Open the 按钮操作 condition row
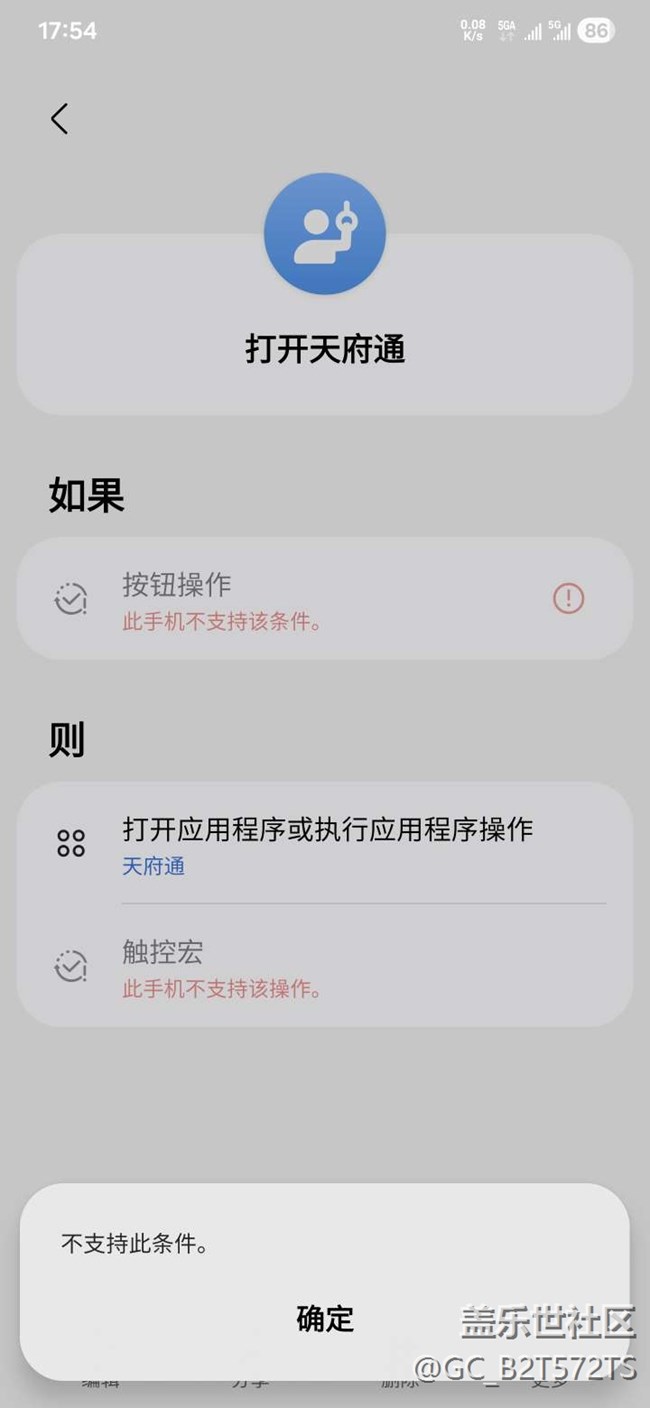The image size is (650, 1408). coord(300,599)
